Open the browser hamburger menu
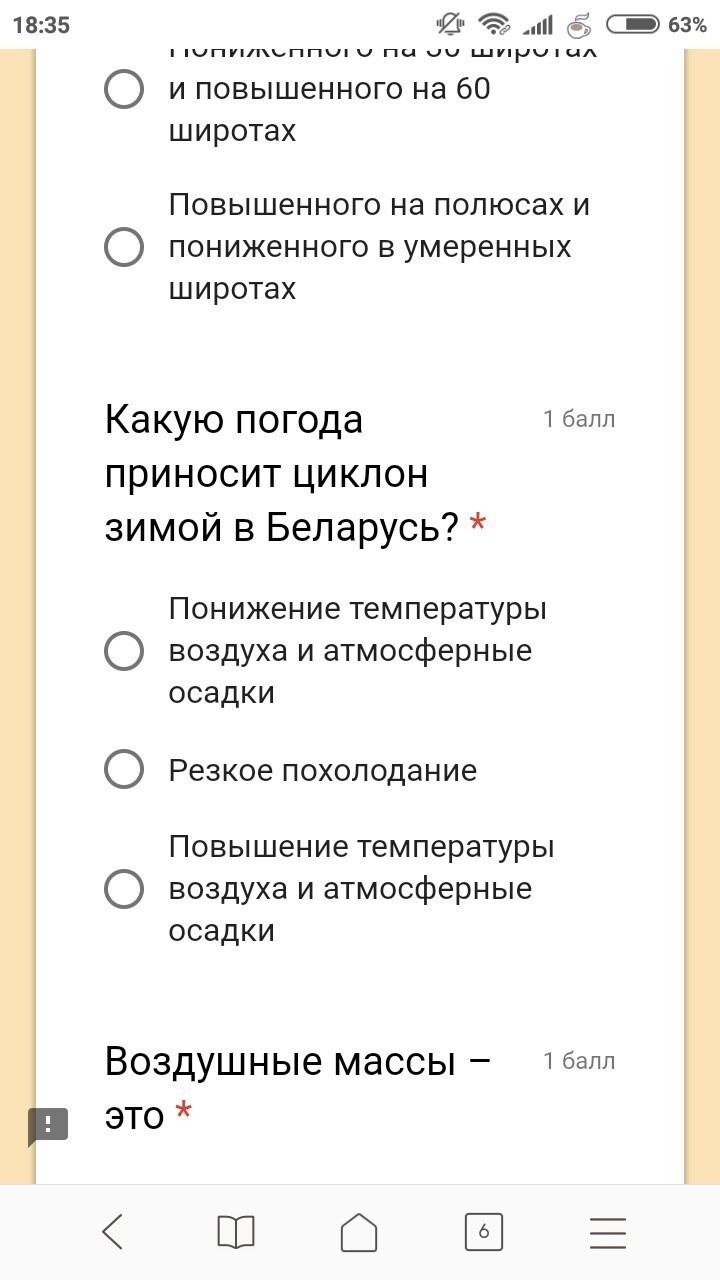This screenshot has height=1280, width=720. point(608,1232)
